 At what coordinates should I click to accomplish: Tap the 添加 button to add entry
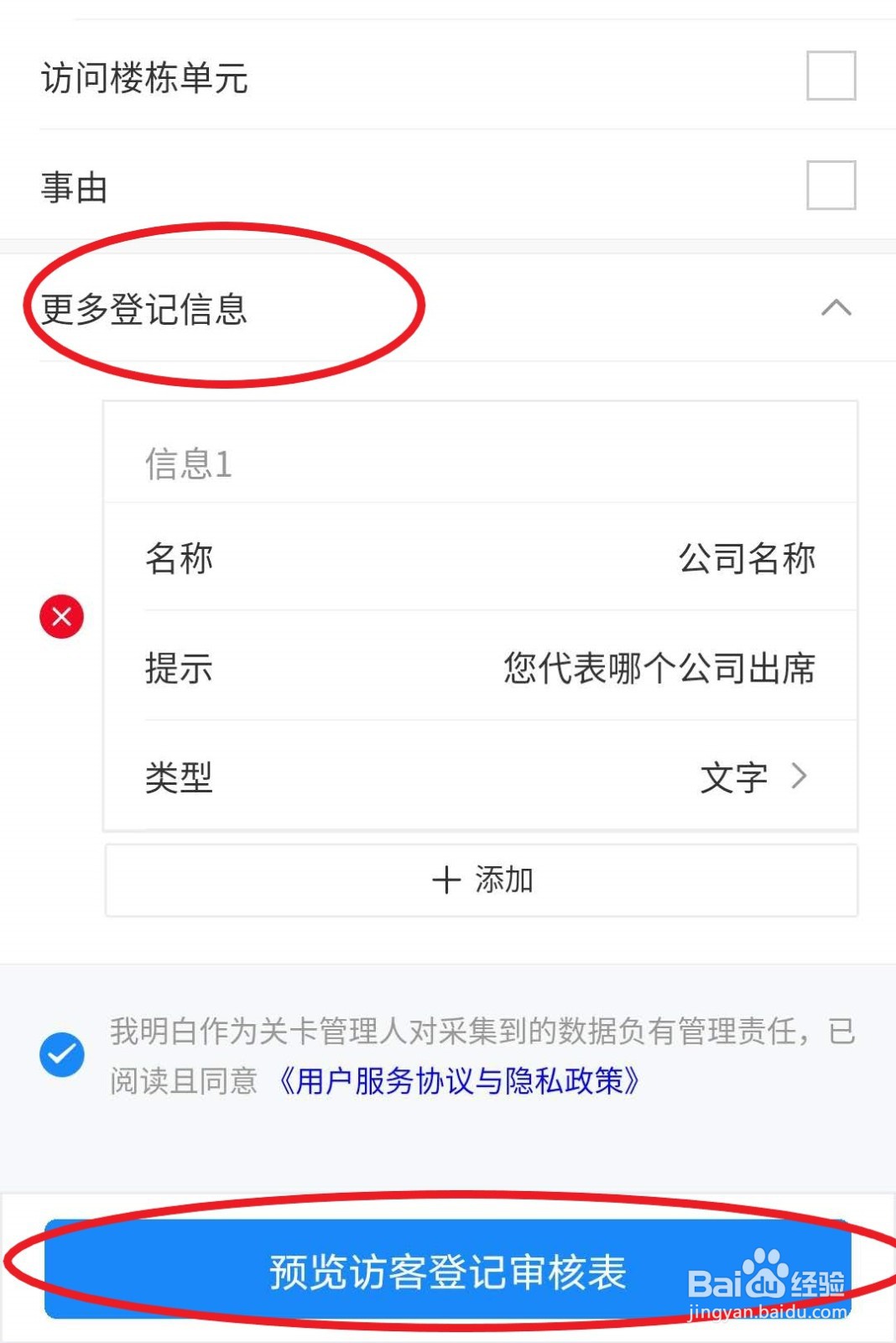[481, 880]
